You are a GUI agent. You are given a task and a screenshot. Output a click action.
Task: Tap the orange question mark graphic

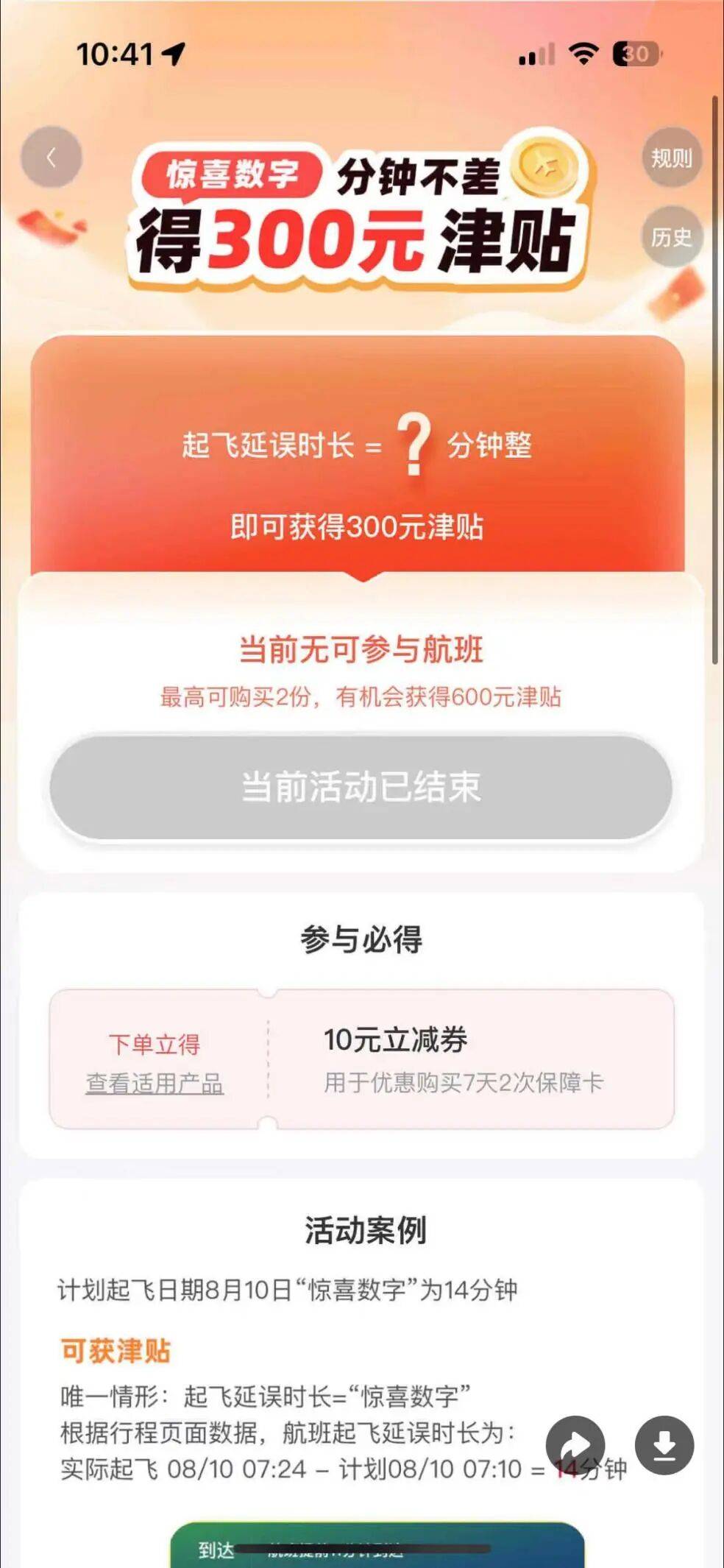[x=413, y=445]
